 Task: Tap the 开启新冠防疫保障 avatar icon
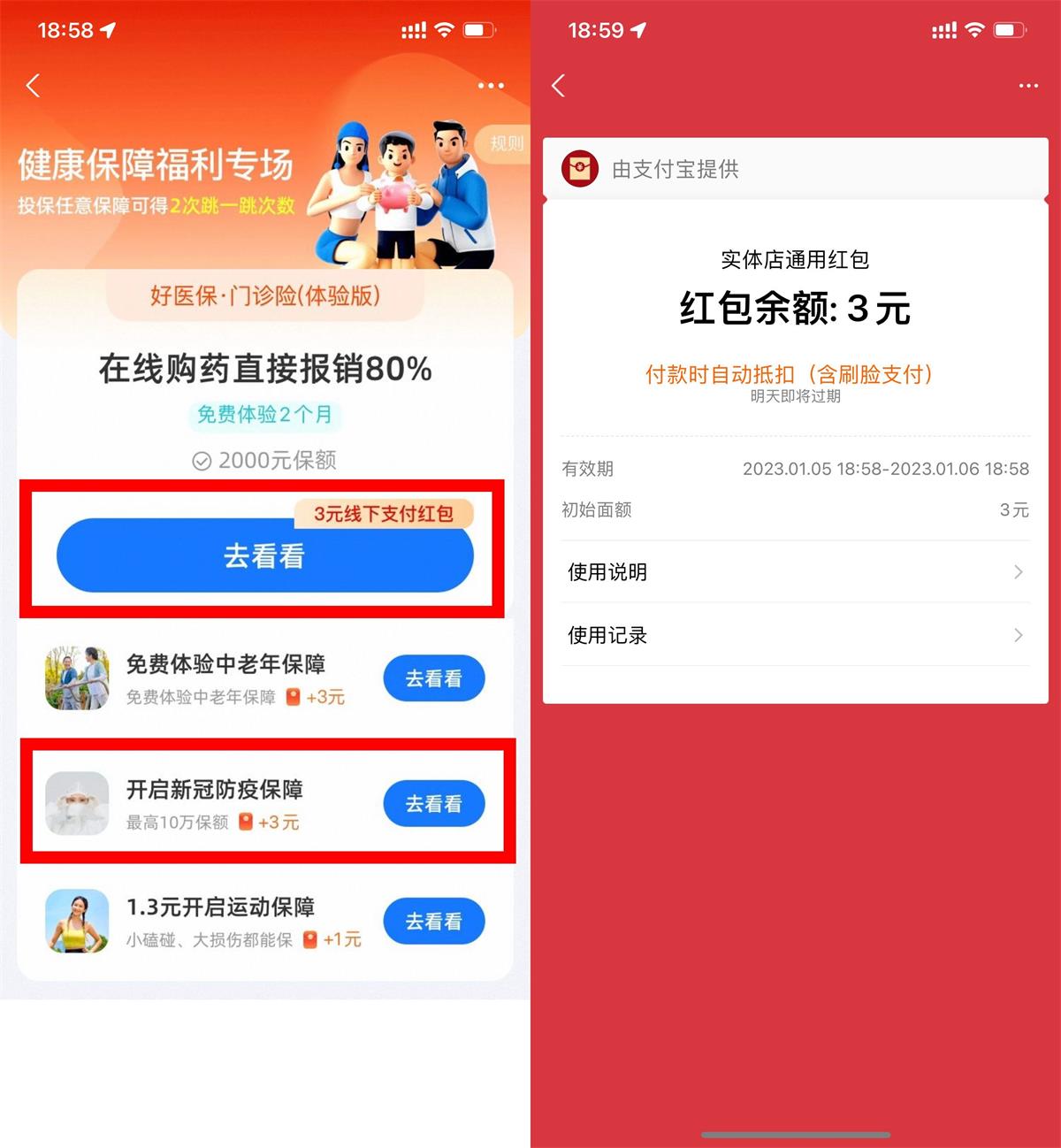[77, 803]
